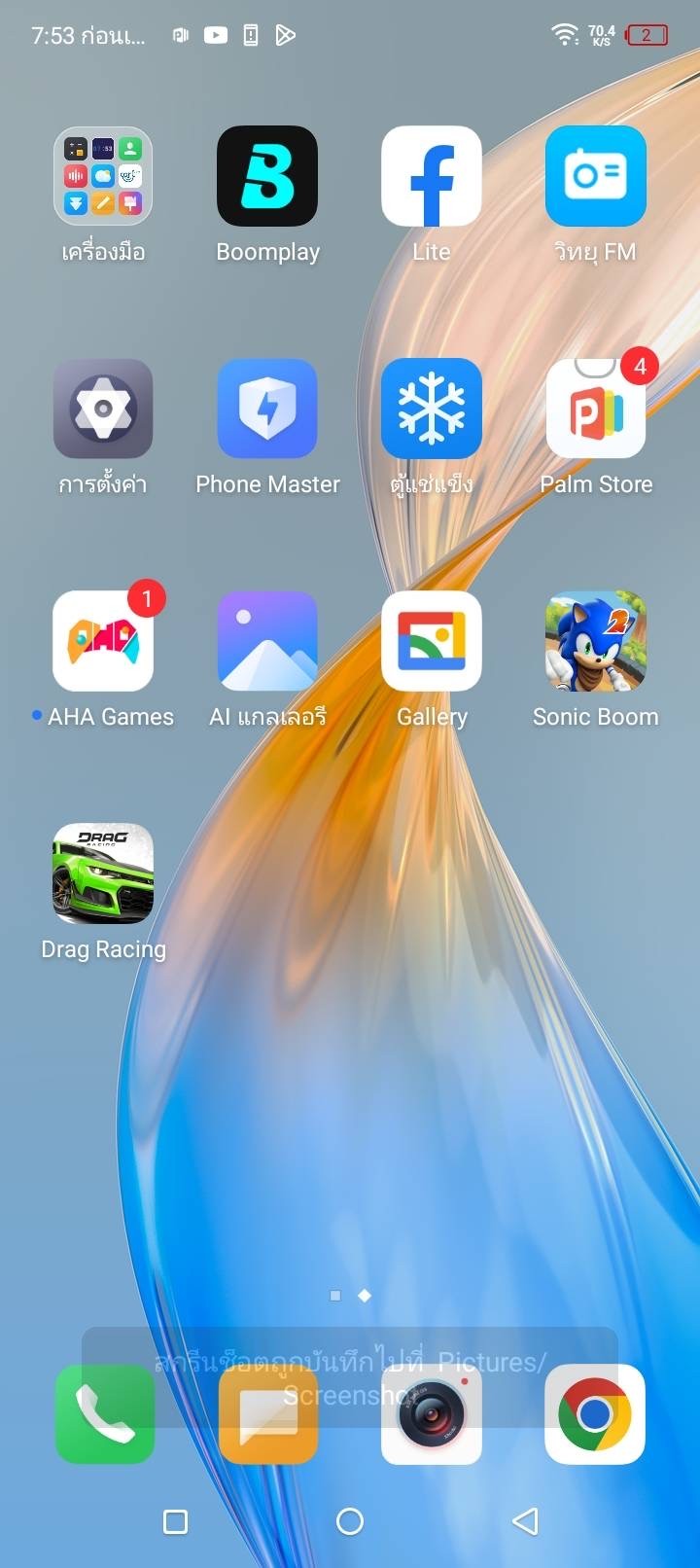Open the Gallery app
The height and width of the screenshot is (1568, 700).
click(432, 641)
